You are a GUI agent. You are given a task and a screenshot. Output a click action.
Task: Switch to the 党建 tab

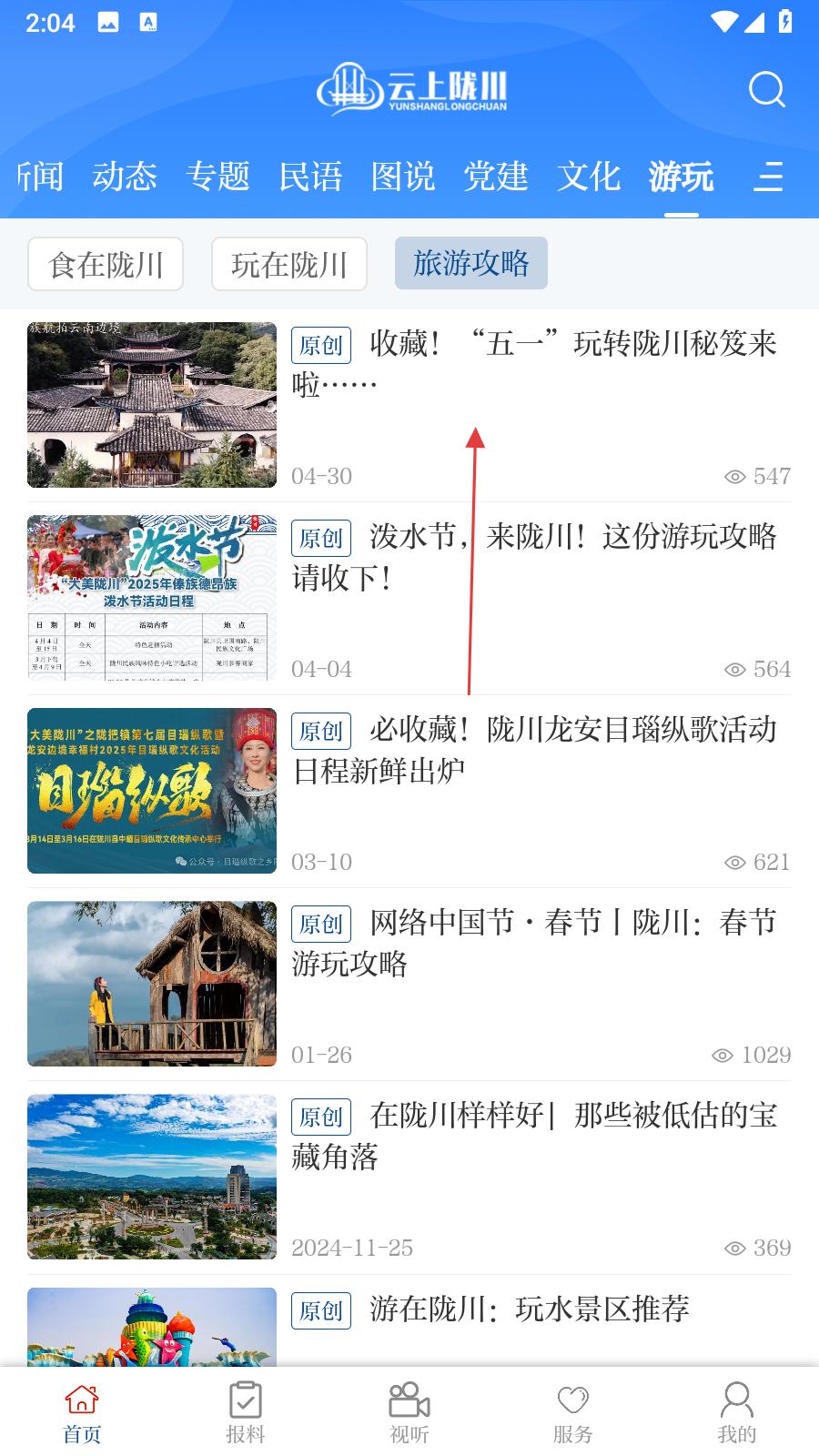pos(496,176)
